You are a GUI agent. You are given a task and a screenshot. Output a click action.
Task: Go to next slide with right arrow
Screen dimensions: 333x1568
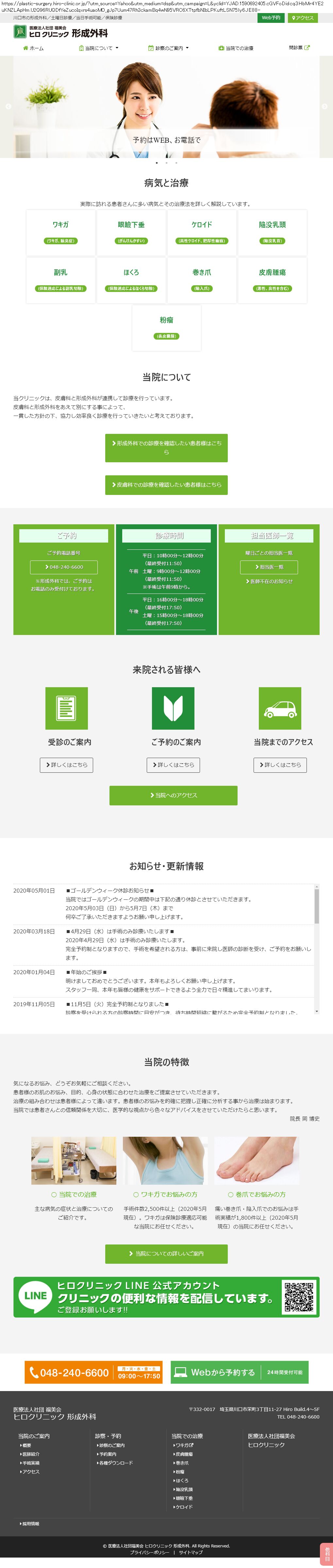coord(325,106)
